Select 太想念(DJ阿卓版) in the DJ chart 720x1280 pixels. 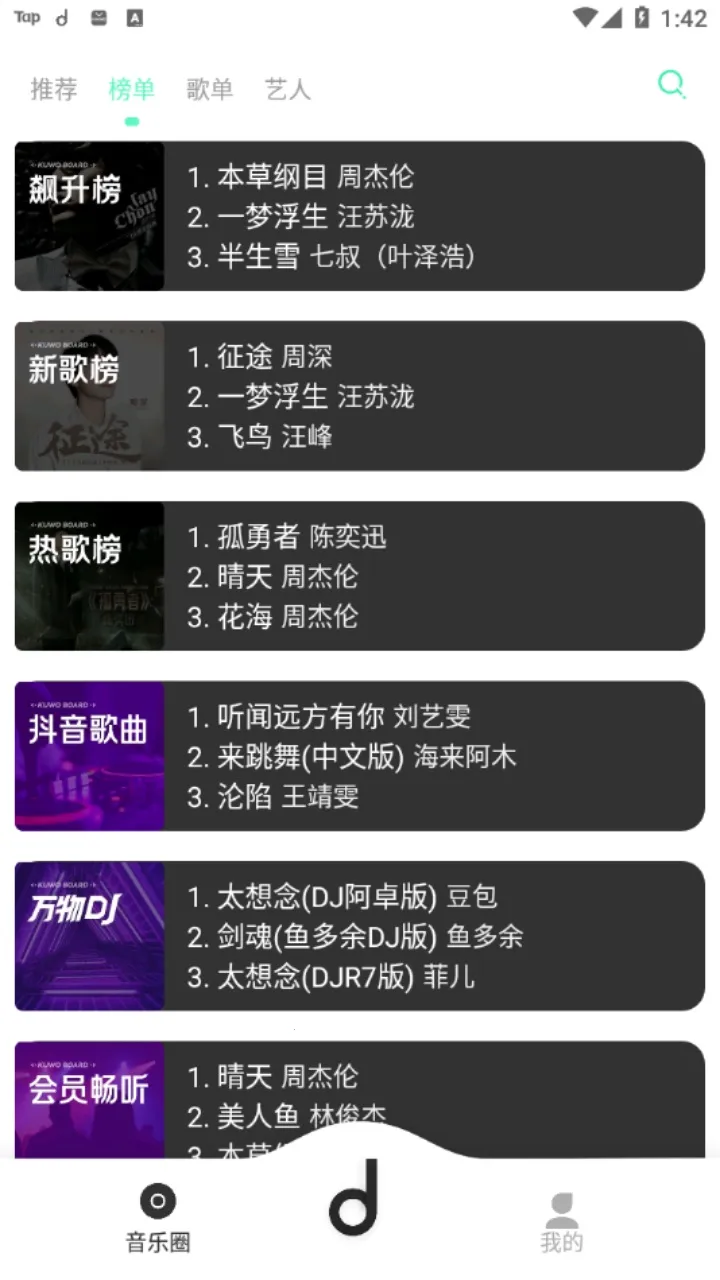click(x=339, y=897)
